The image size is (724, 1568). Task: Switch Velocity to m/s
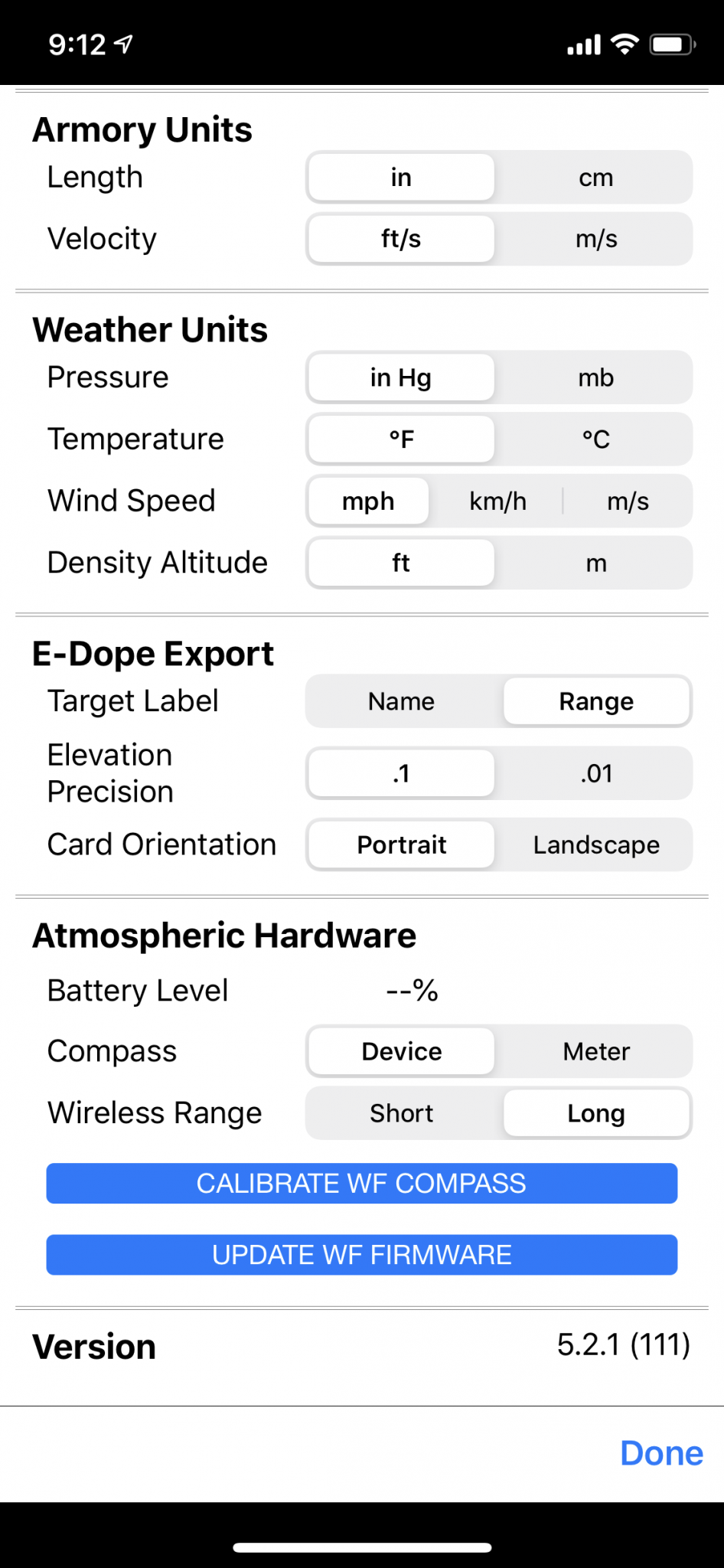click(595, 239)
